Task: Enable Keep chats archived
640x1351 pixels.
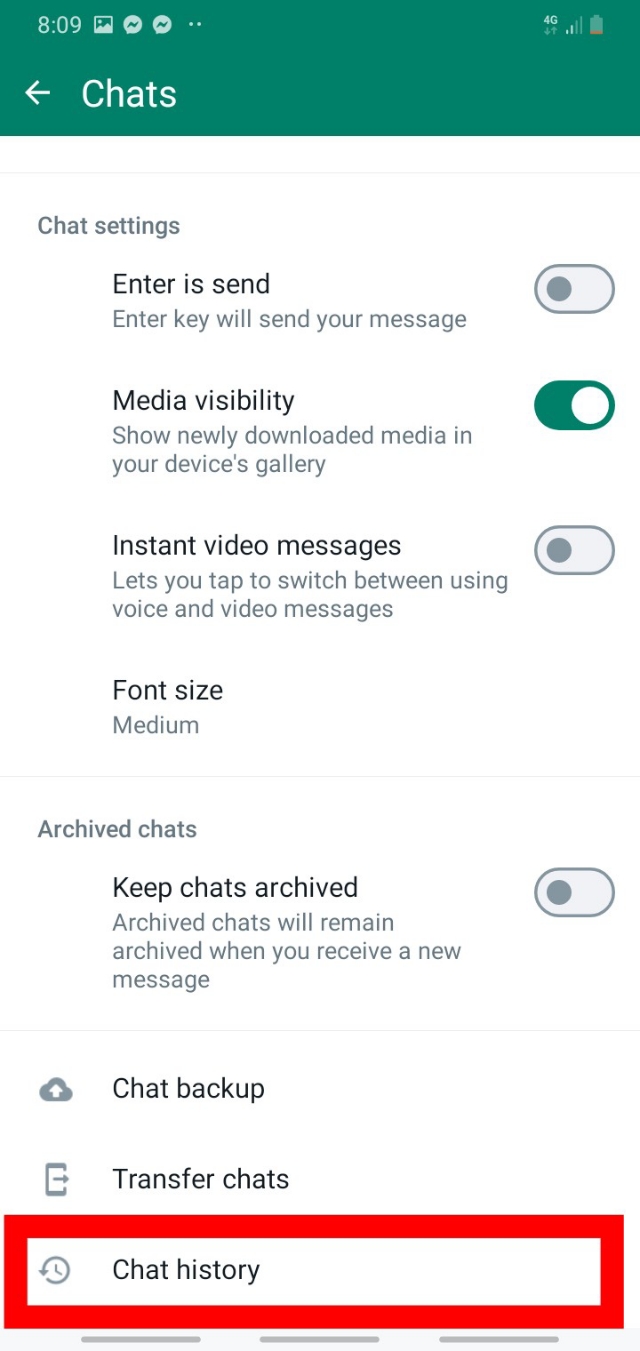Action: tap(573, 892)
